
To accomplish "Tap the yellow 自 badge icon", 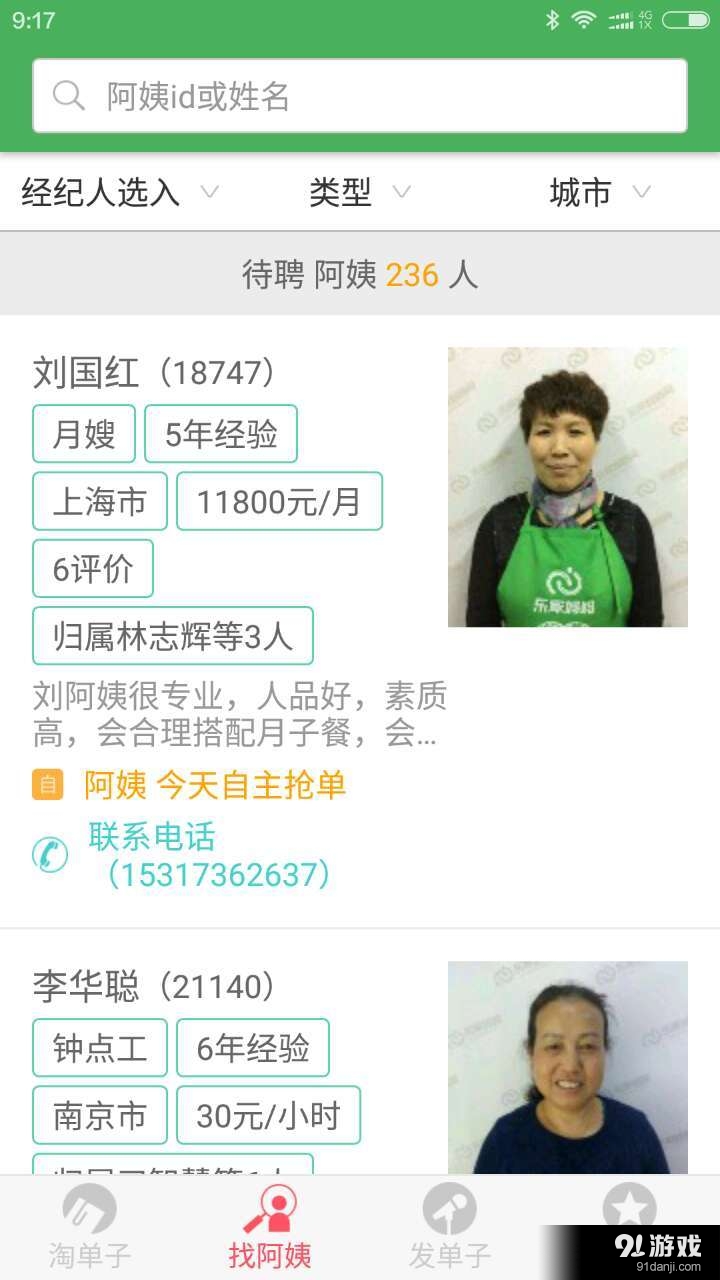I will (48, 786).
